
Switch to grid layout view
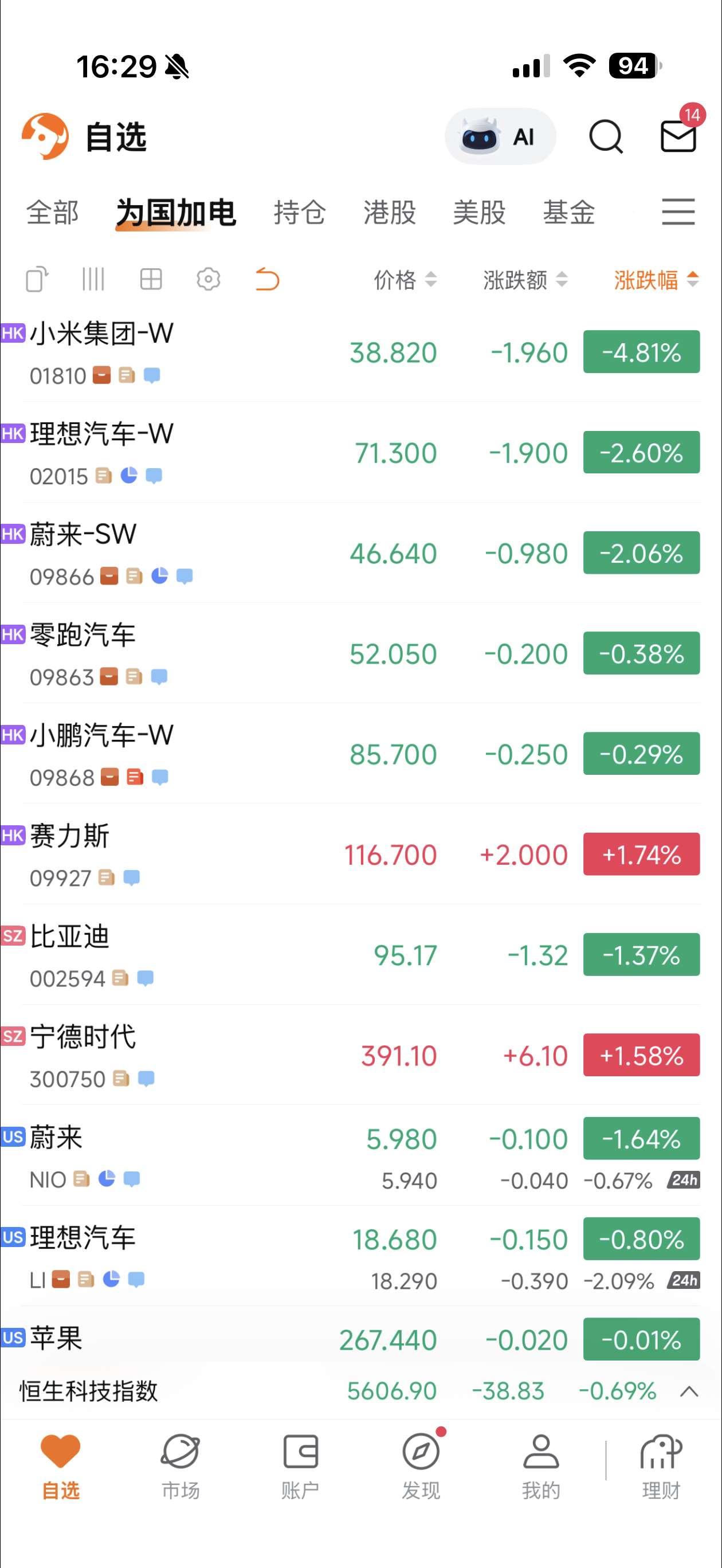click(x=150, y=280)
